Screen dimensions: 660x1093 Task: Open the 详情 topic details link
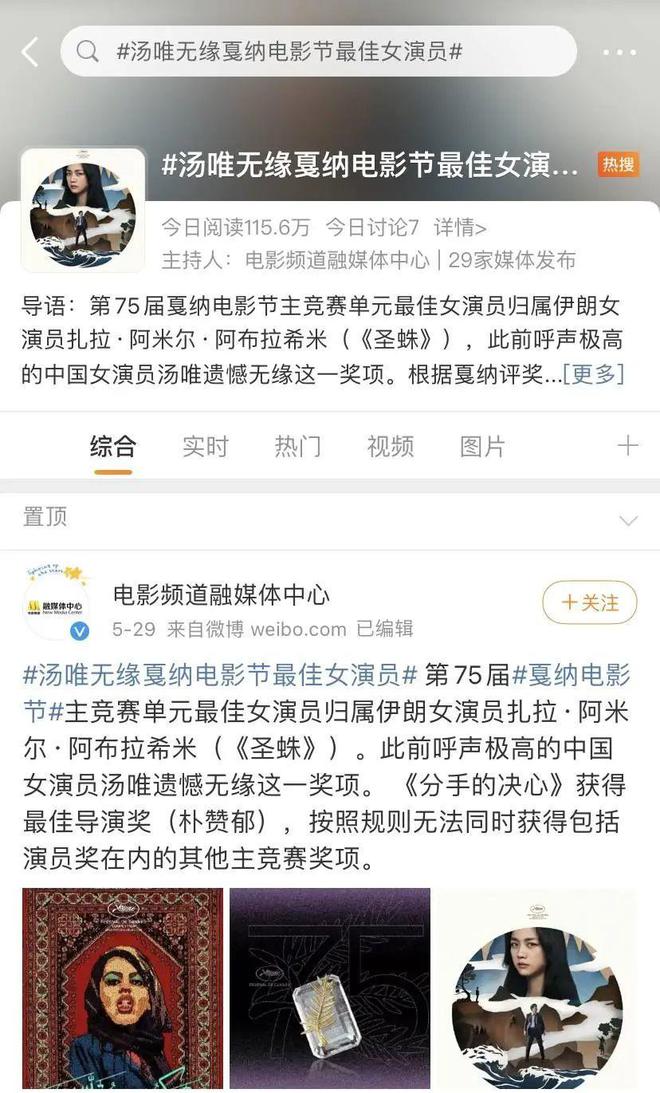[461, 227]
